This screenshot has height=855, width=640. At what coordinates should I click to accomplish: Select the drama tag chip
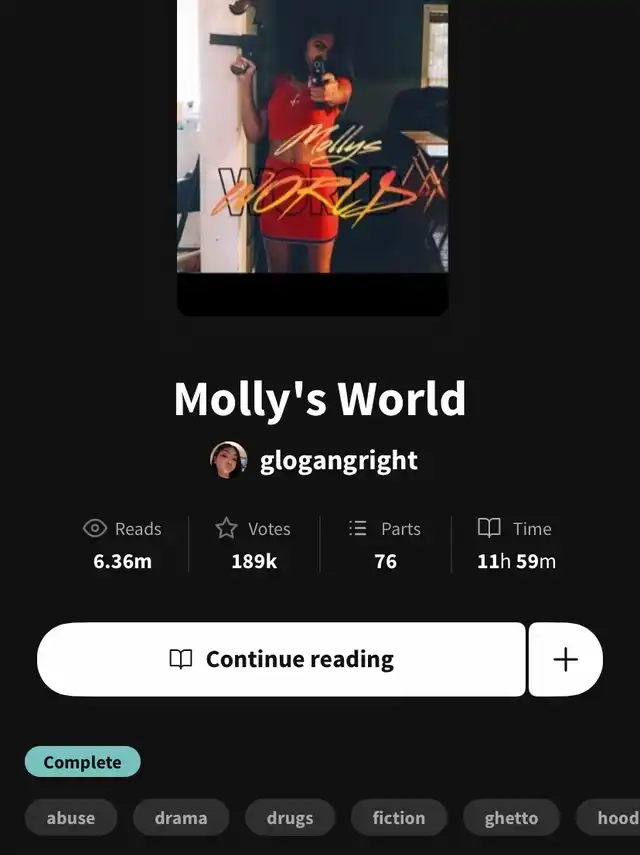pyautogui.click(x=181, y=817)
